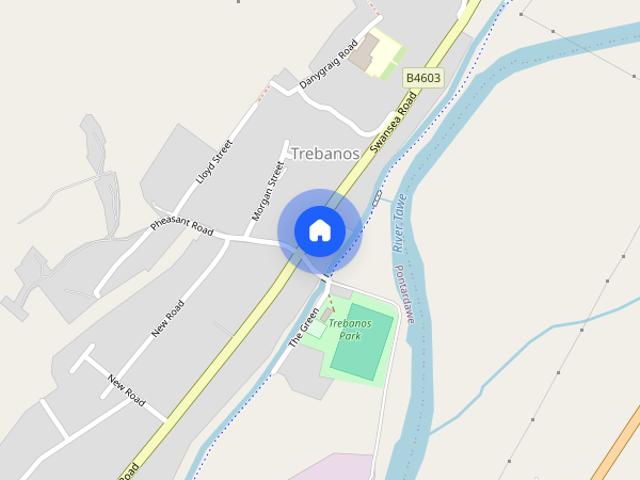
Task: Tap the blue home location marker
Action: (319, 231)
